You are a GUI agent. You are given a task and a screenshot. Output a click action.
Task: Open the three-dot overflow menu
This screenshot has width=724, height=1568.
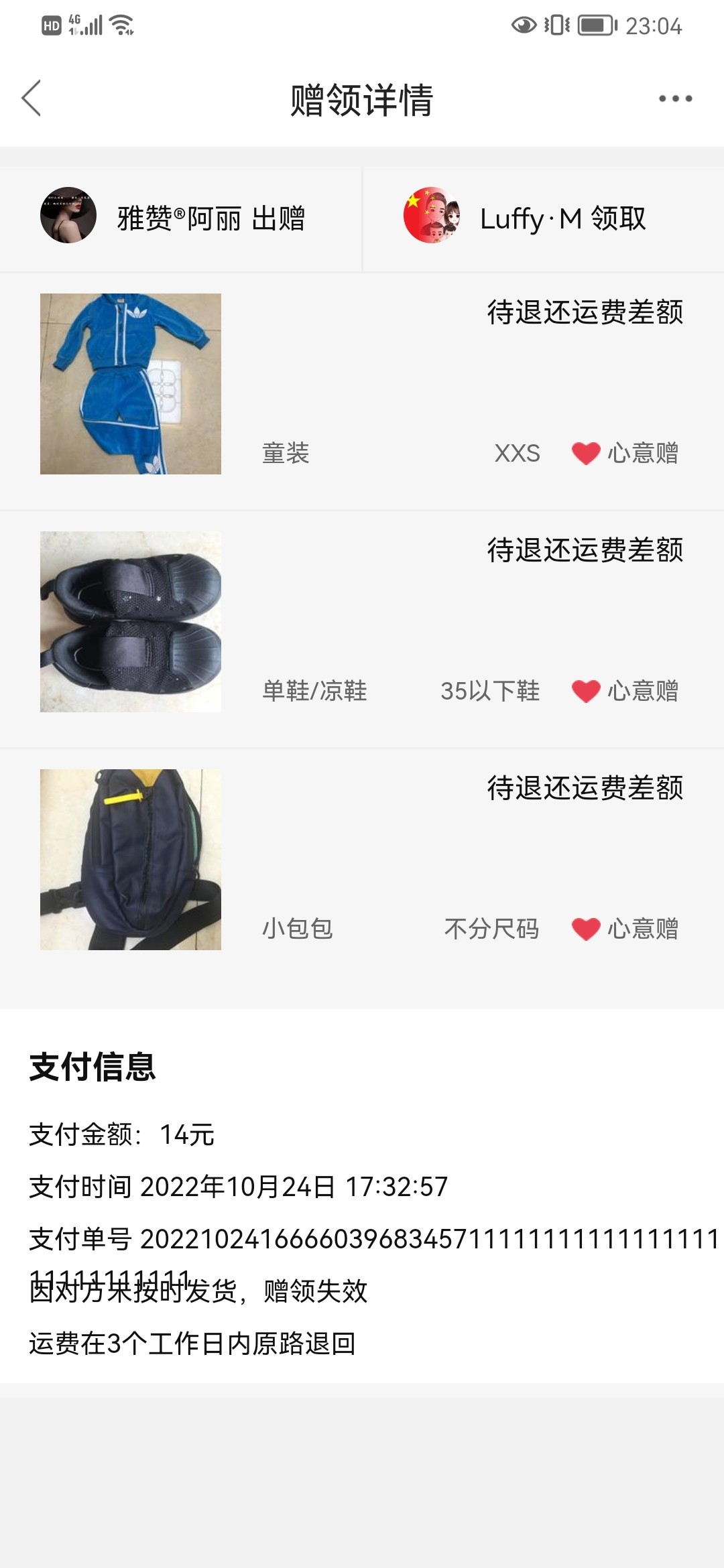(675, 99)
